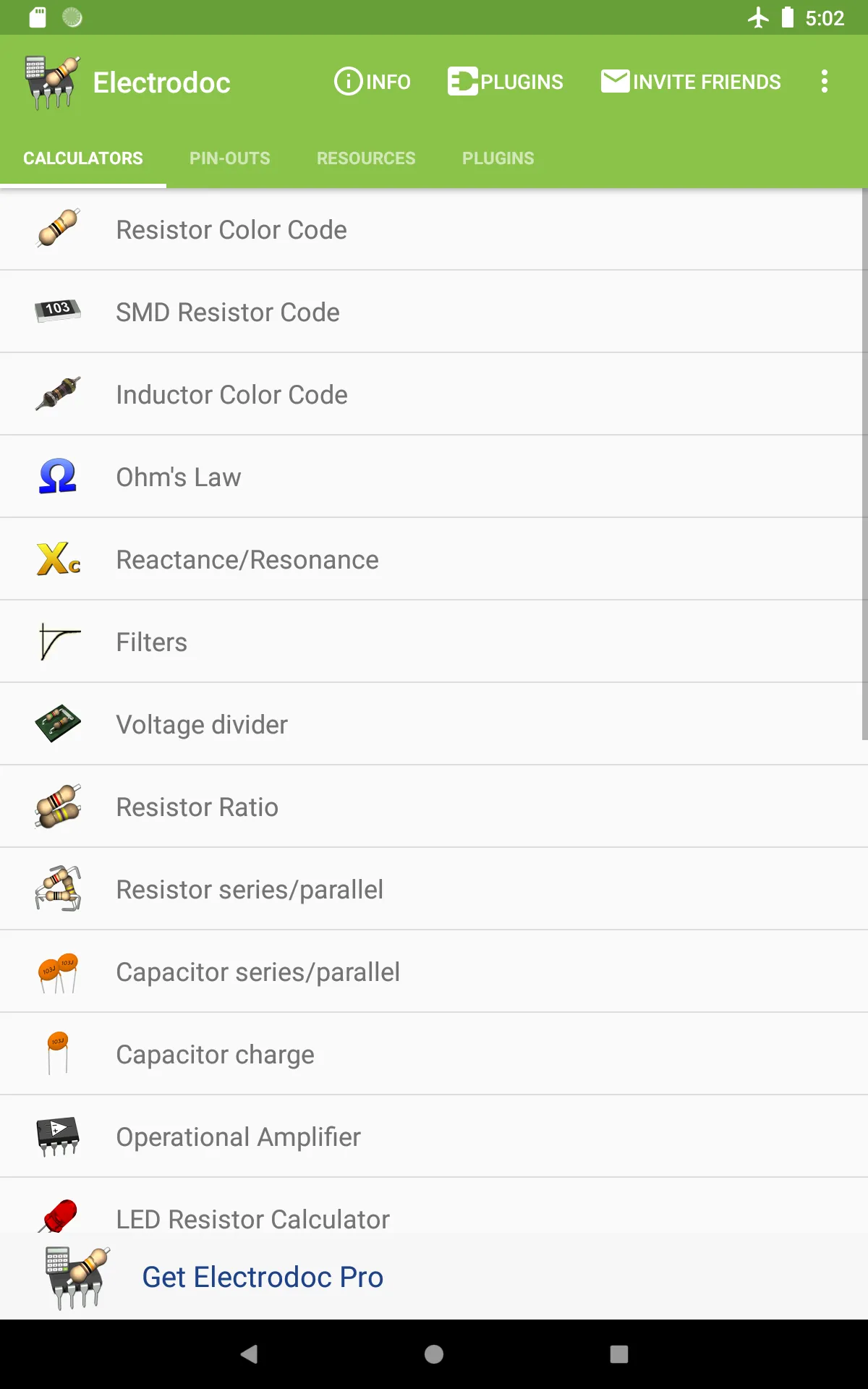Open the overflow menu with three dots

(824, 82)
